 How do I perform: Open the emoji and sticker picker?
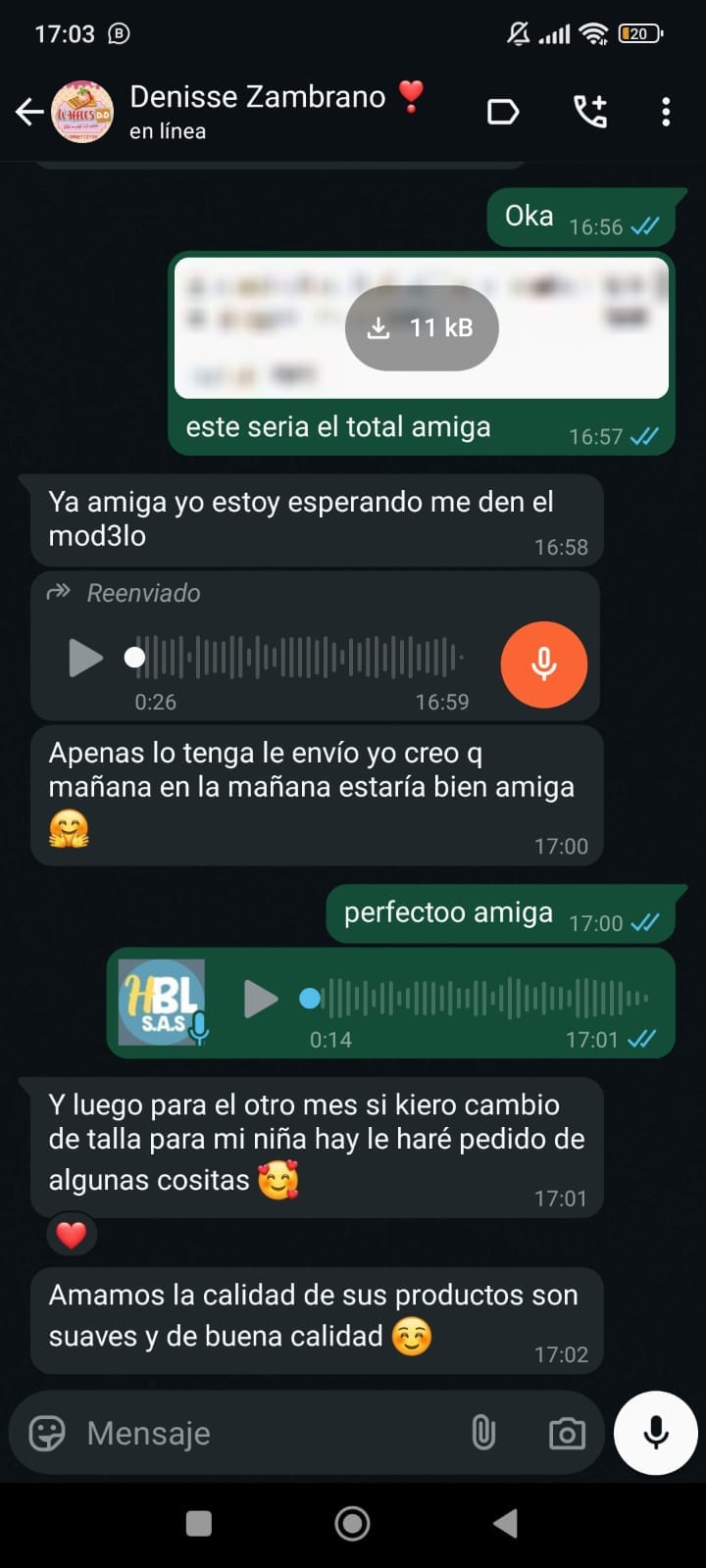point(47,1433)
